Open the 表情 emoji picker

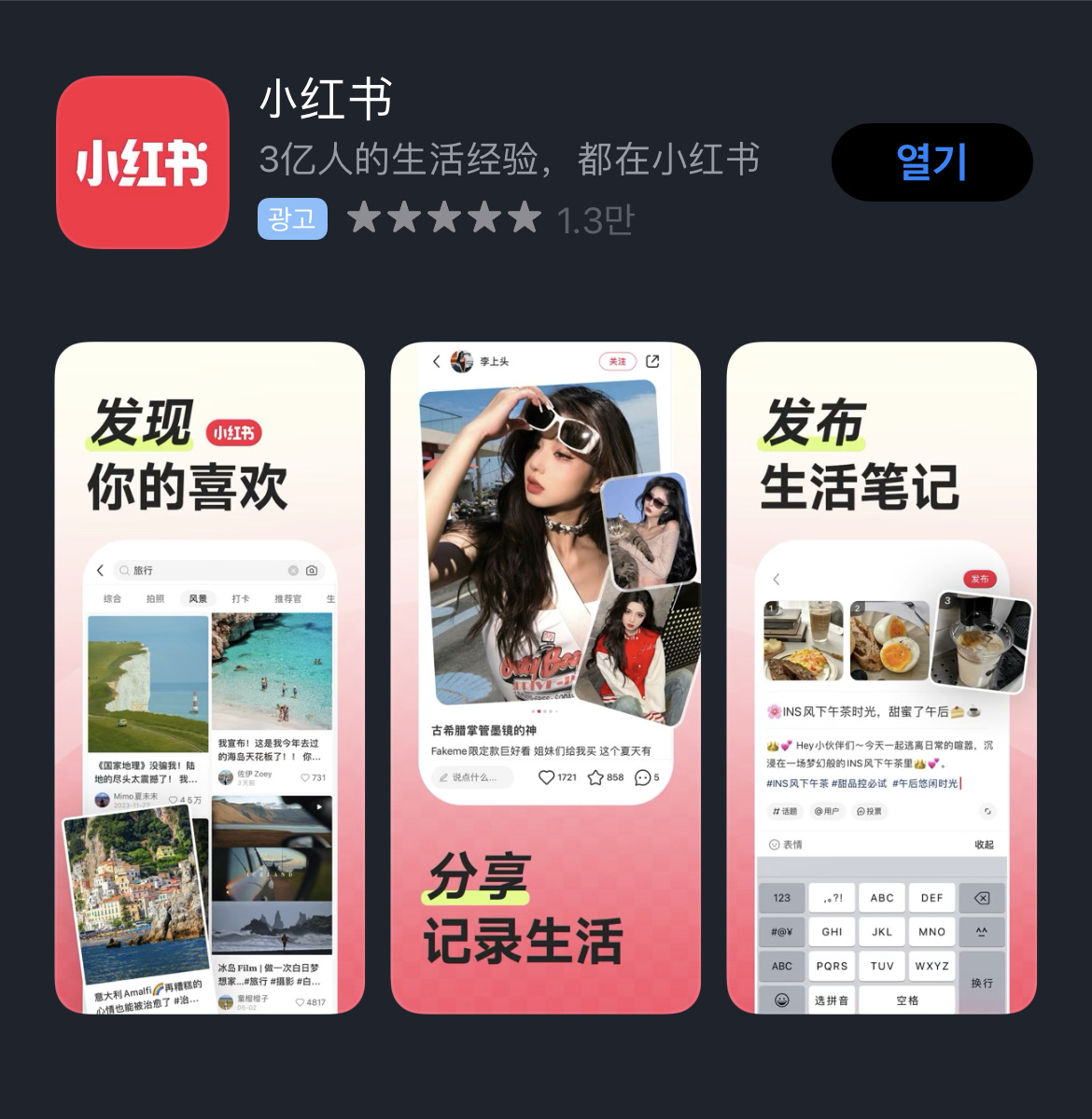pyautogui.click(x=787, y=844)
